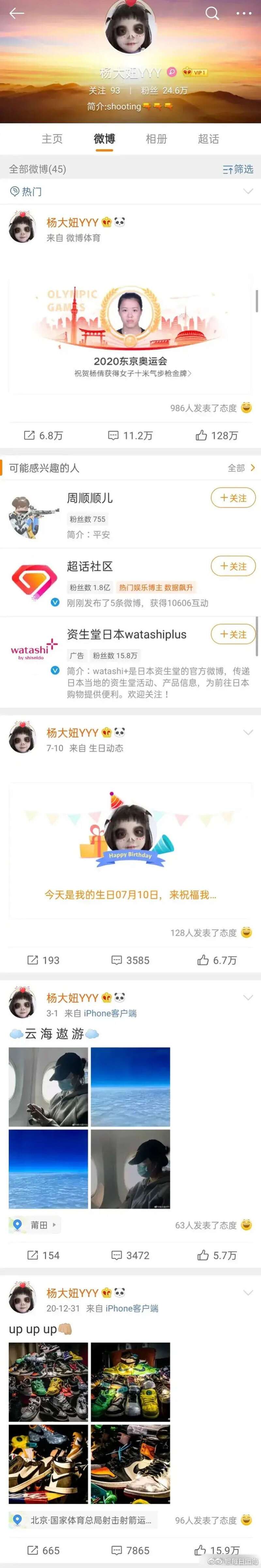
Task: Like the Olympic post with 128万 likes
Action: [x=217, y=435]
